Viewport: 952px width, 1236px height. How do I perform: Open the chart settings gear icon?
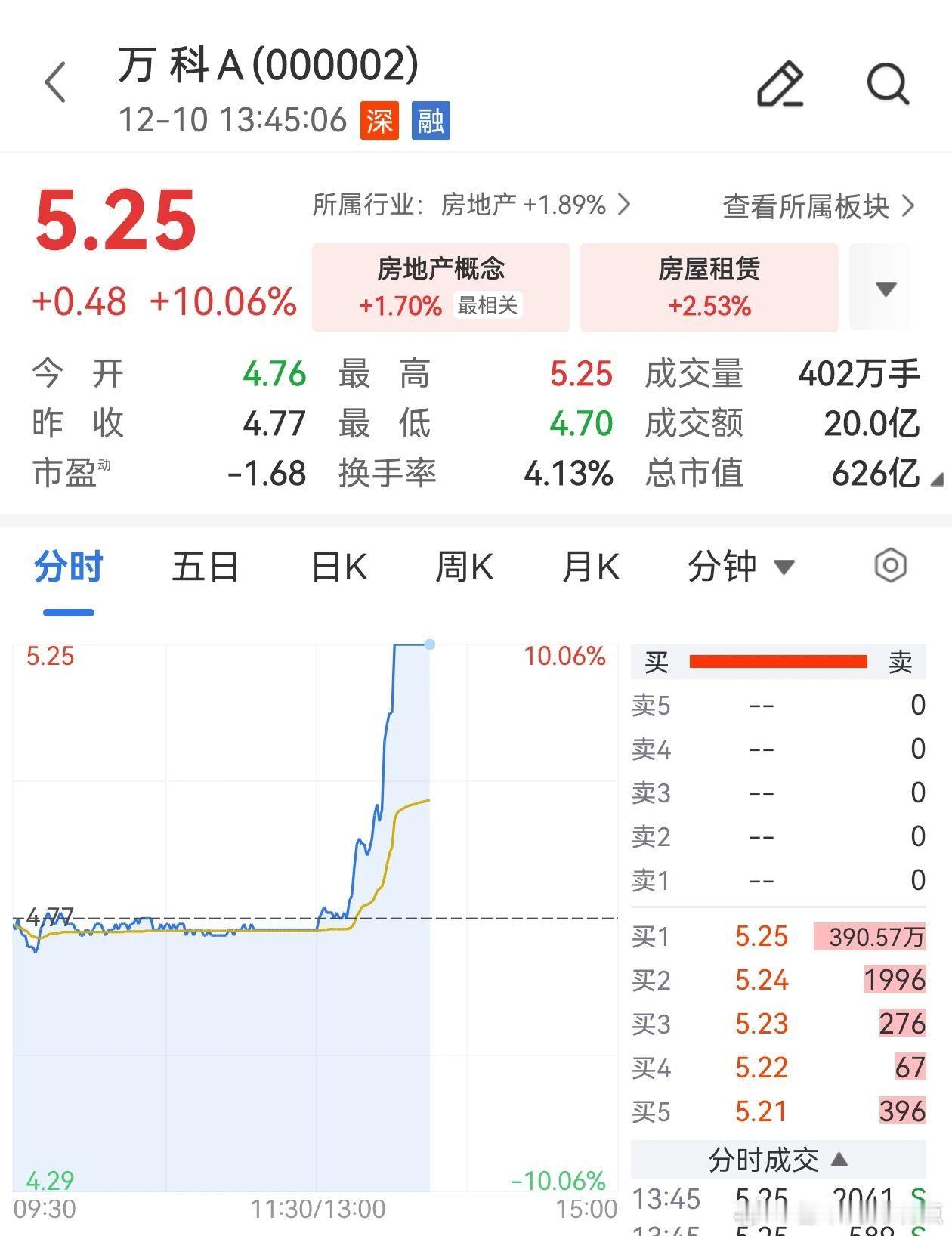(891, 565)
